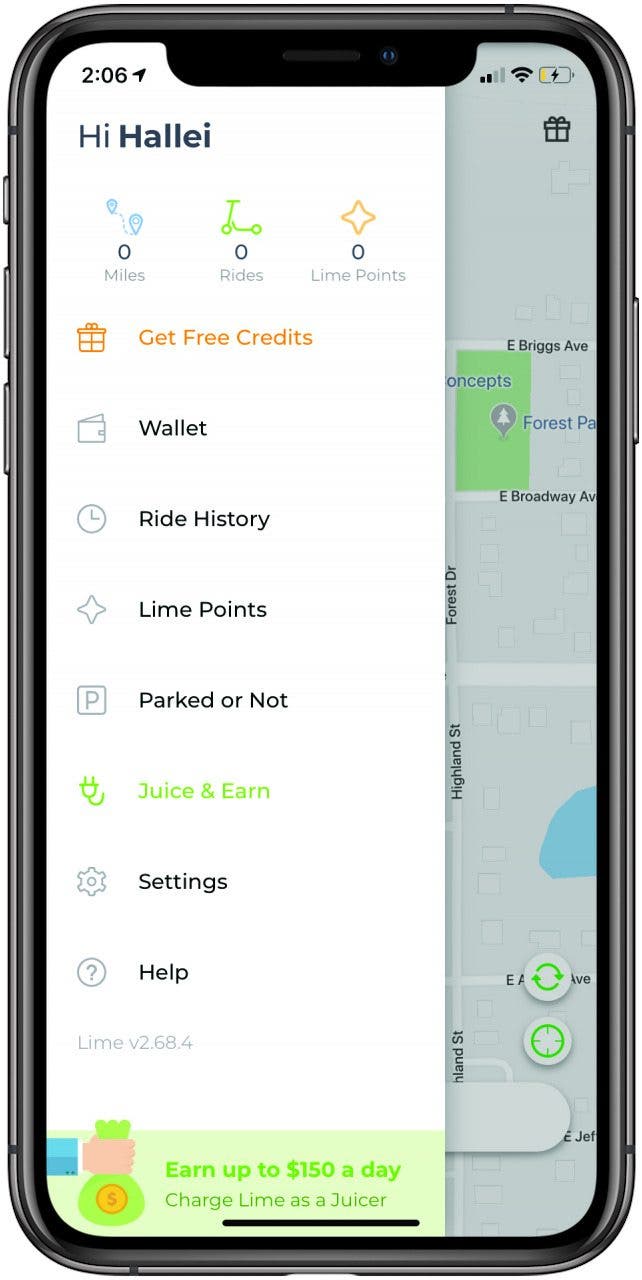Open the Lime Points menu item
Screen dimensions: 642x1280
(245, 610)
